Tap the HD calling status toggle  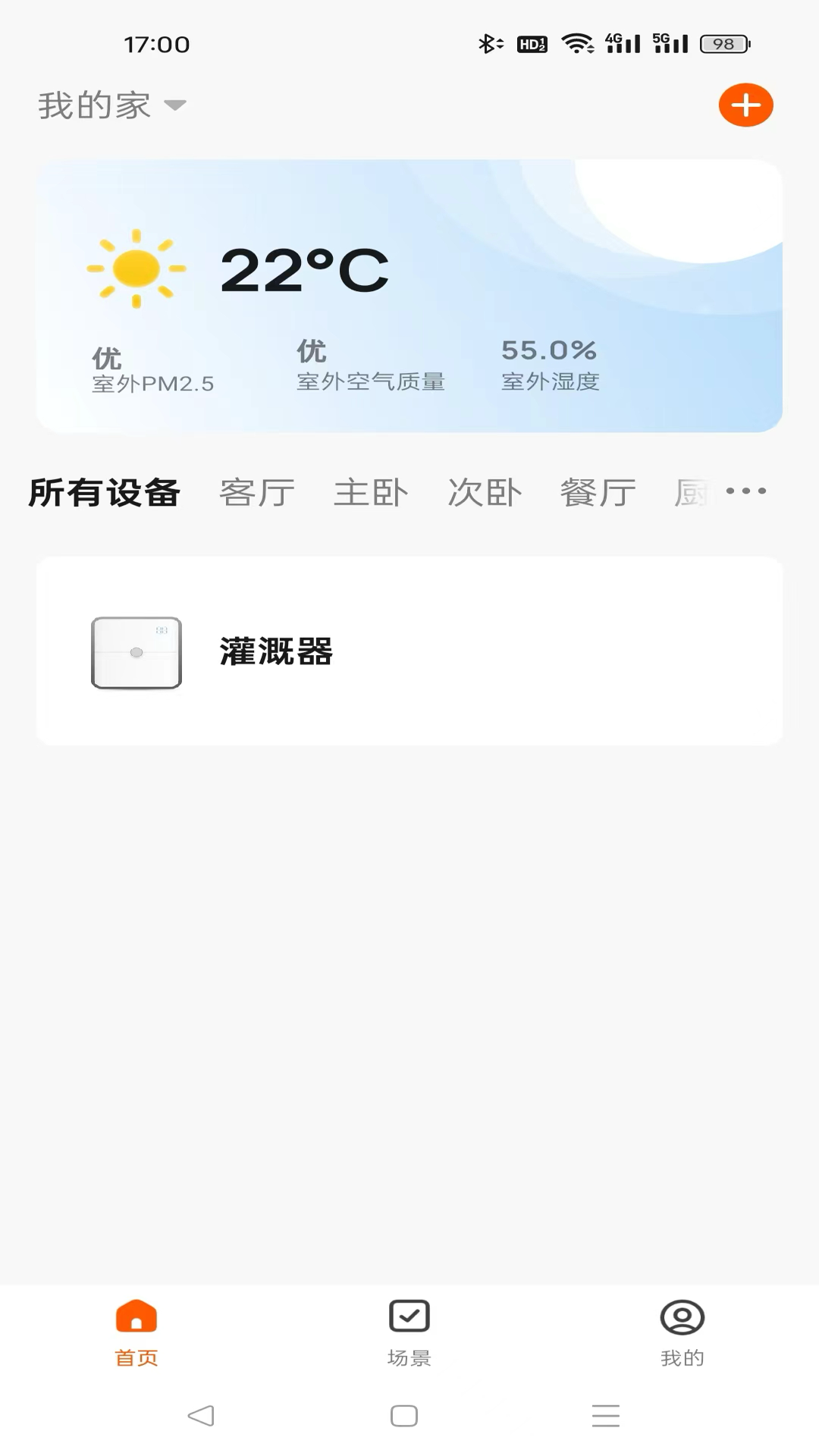point(533,45)
